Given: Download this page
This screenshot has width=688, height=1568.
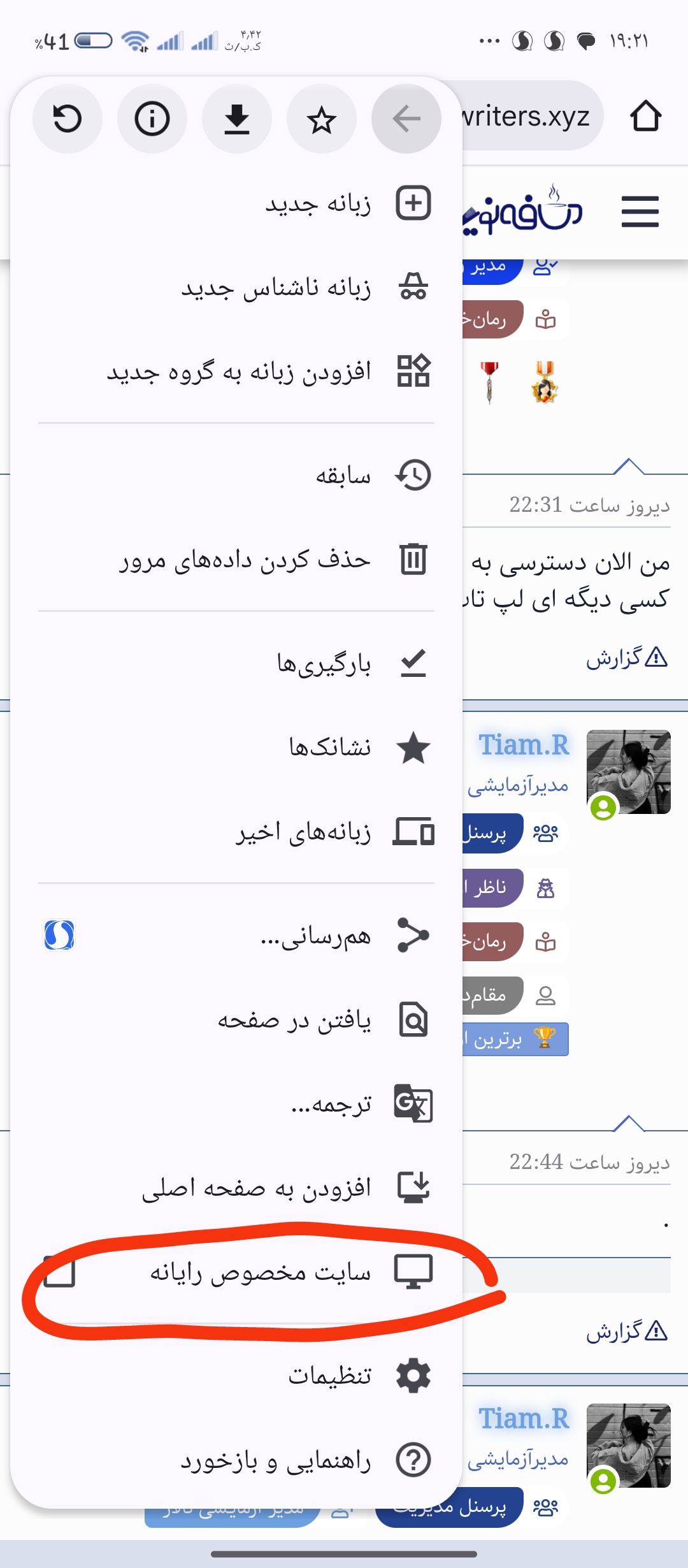Looking at the screenshot, I should coord(237,119).
